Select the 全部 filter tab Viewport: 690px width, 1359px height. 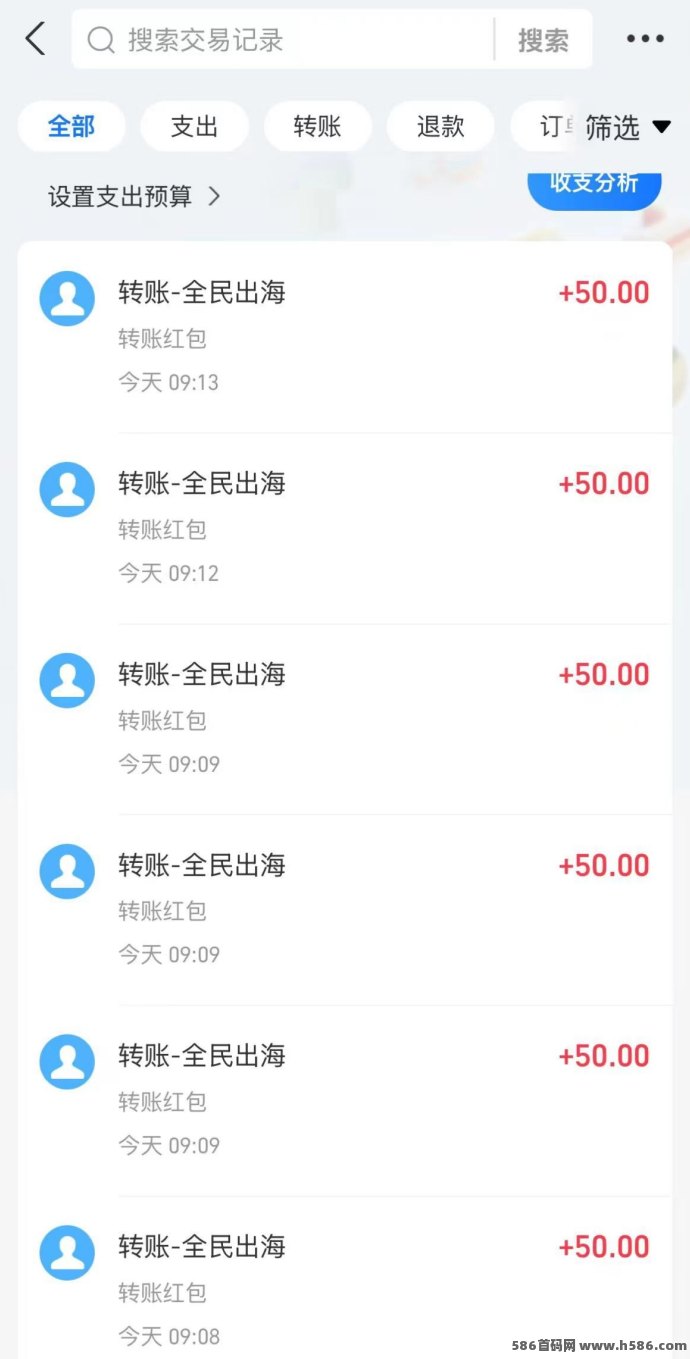71,127
